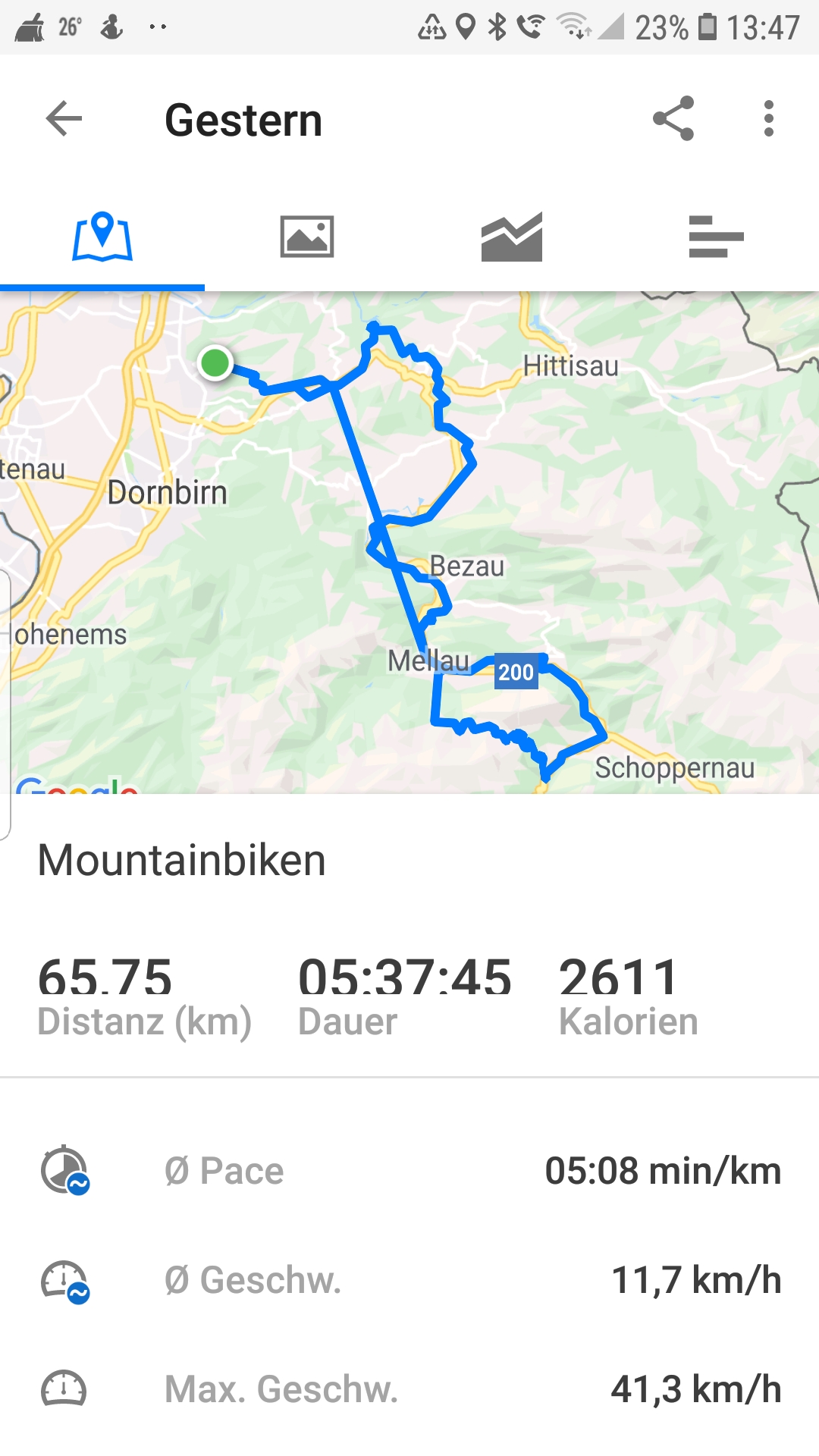Image resolution: width=819 pixels, height=1456 pixels.
Task: Go back with the arrow icon
Action: pyautogui.click(x=64, y=119)
